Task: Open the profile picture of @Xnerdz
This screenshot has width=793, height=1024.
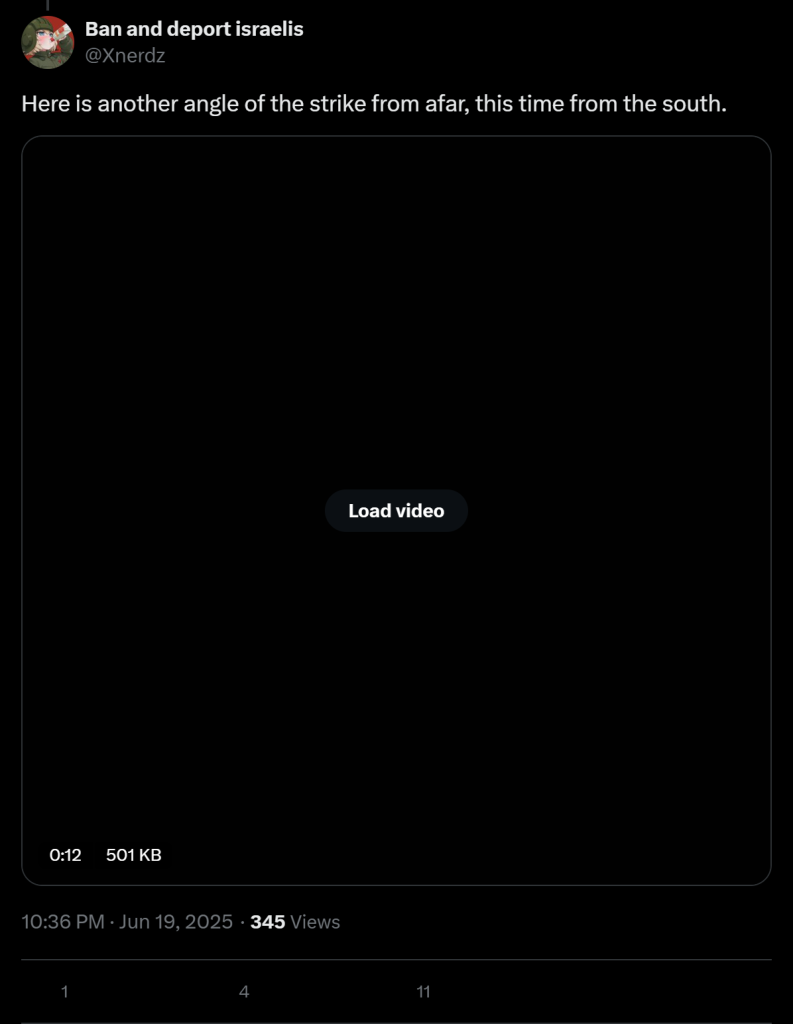Action: point(48,42)
